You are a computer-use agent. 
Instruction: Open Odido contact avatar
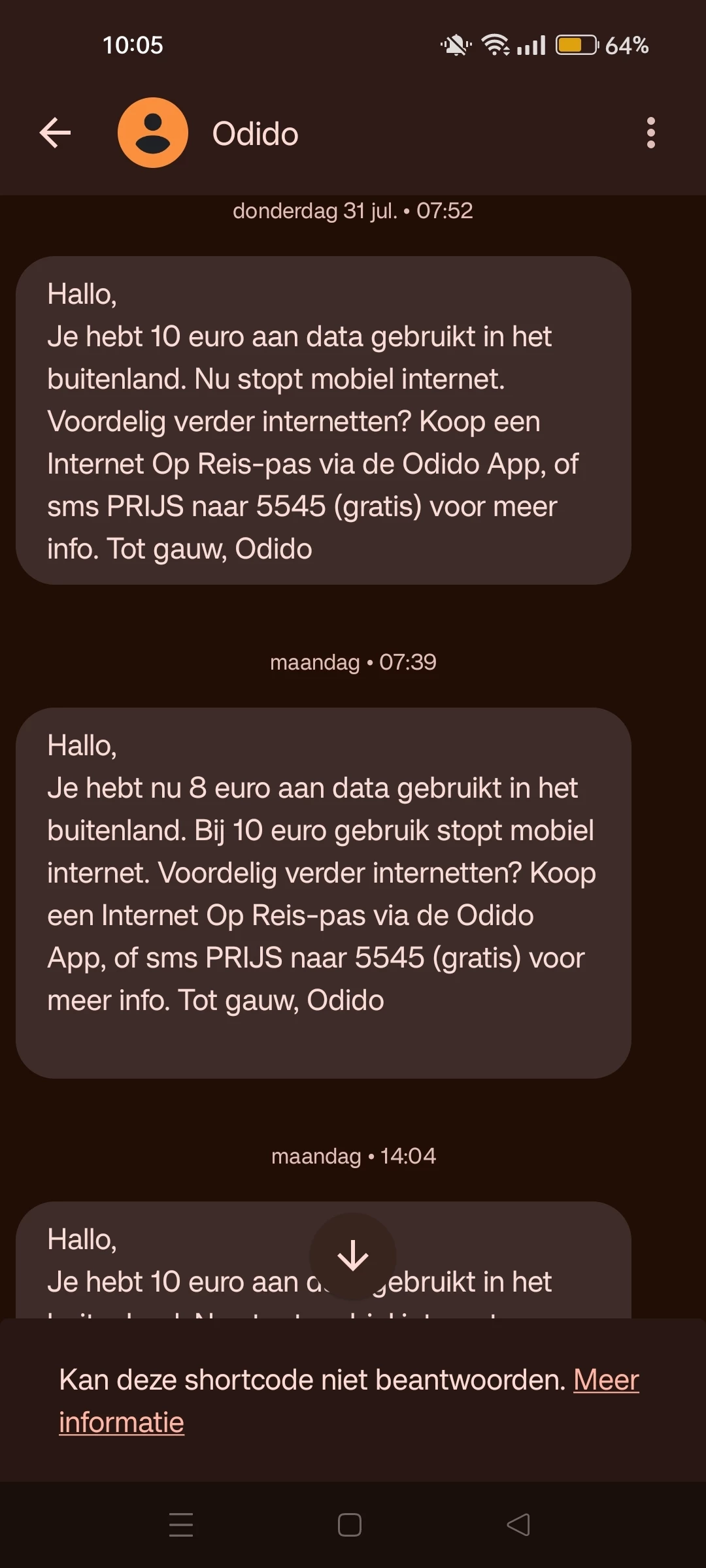pyautogui.click(x=153, y=133)
